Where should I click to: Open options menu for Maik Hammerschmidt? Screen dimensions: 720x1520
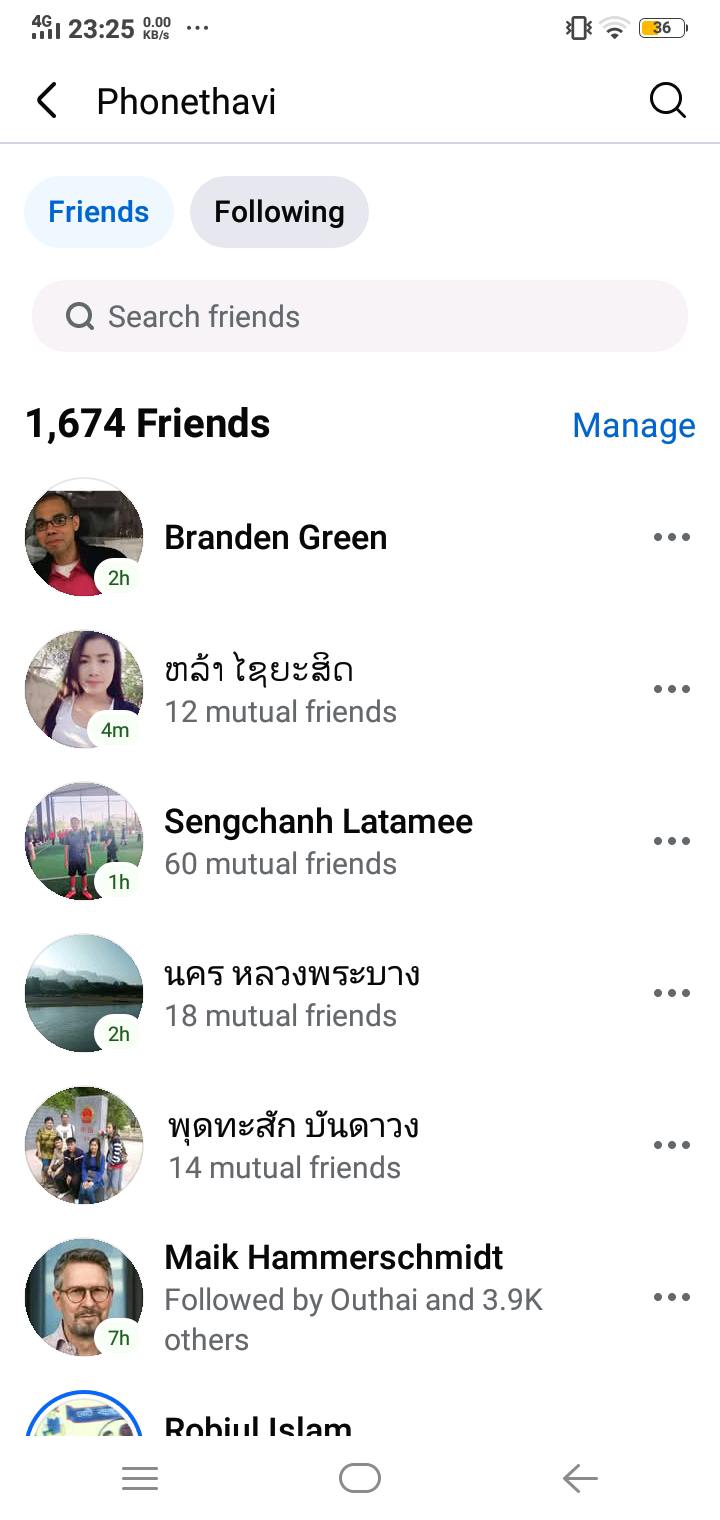pyautogui.click(x=671, y=1297)
